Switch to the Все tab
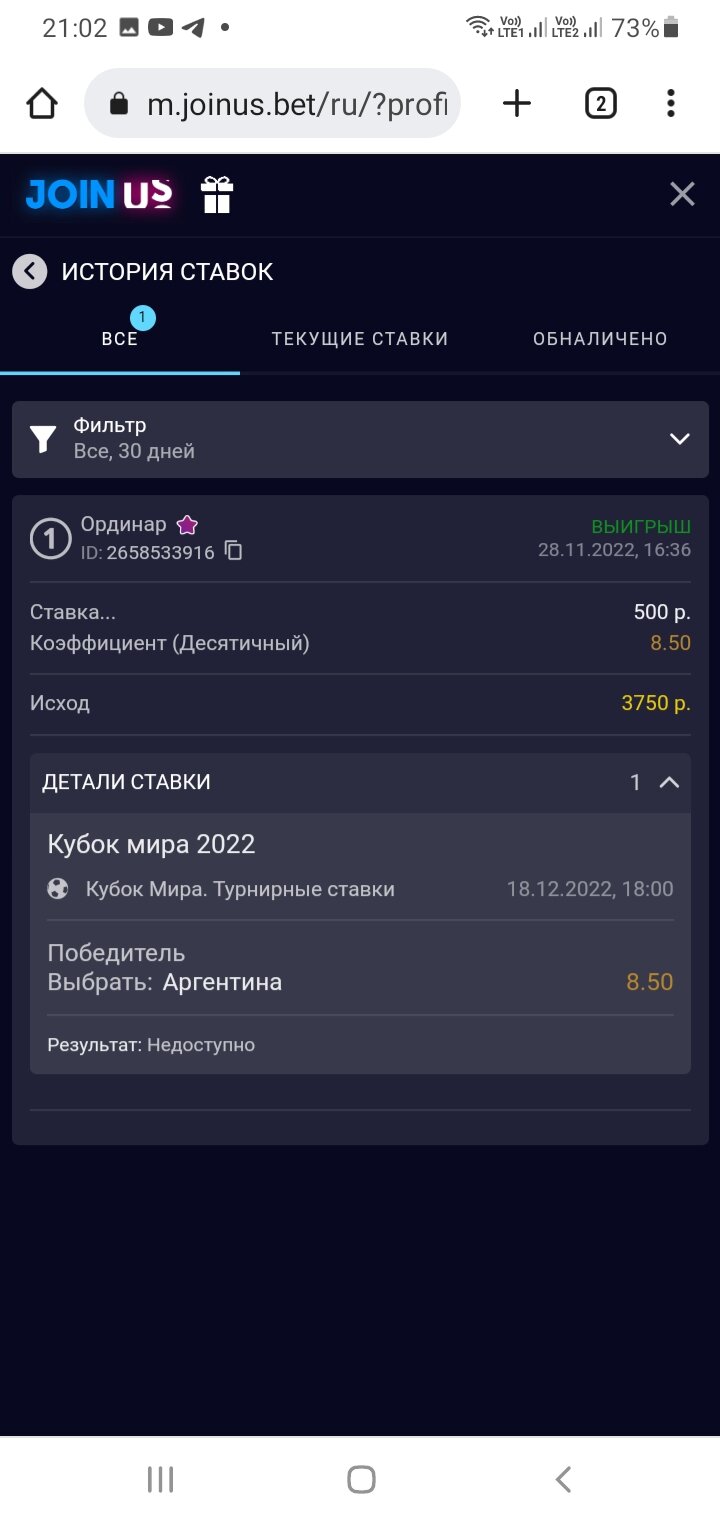Viewport: 720px width, 1520px height. (120, 339)
